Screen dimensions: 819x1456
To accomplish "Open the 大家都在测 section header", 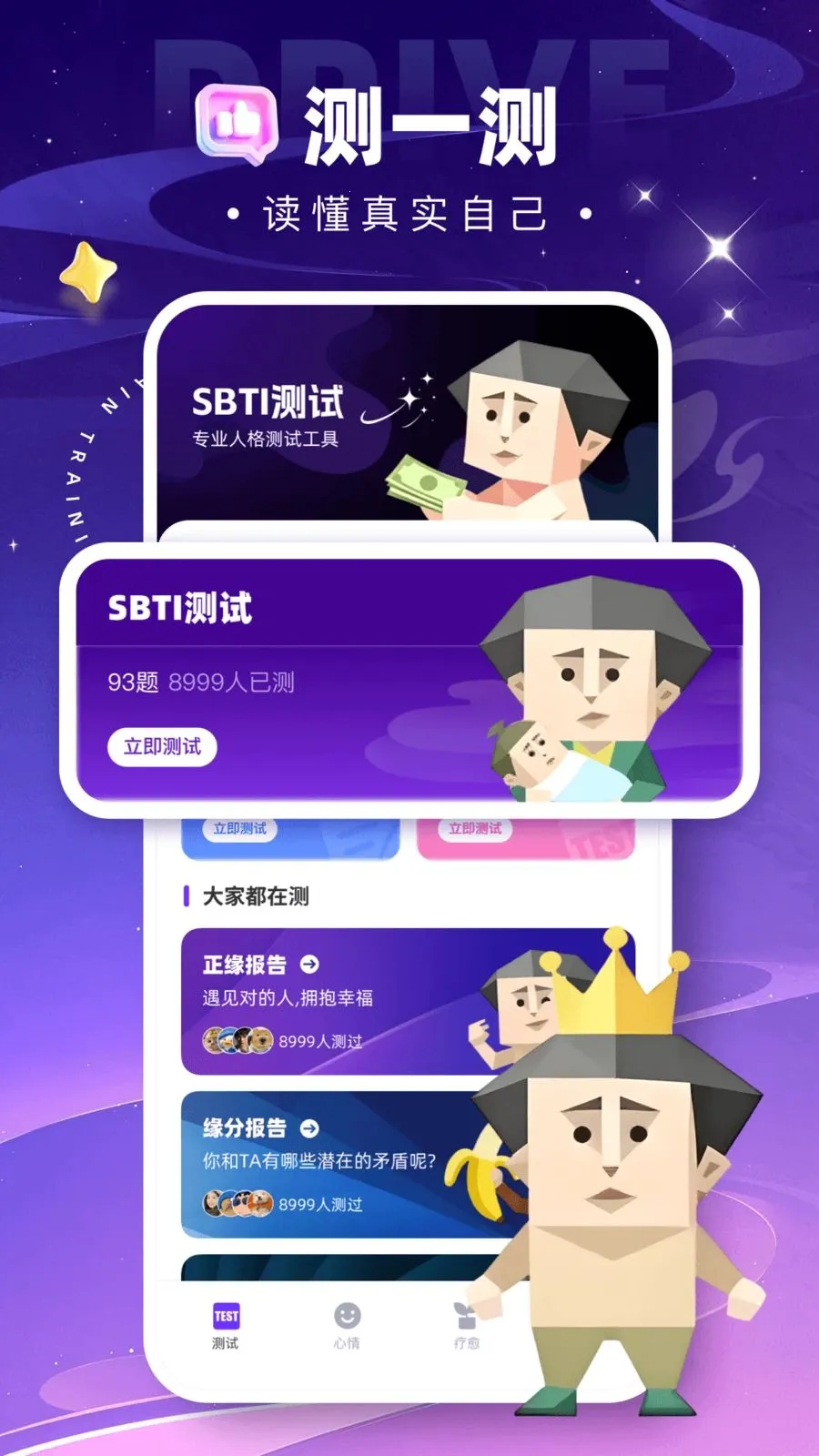I will click(x=258, y=895).
